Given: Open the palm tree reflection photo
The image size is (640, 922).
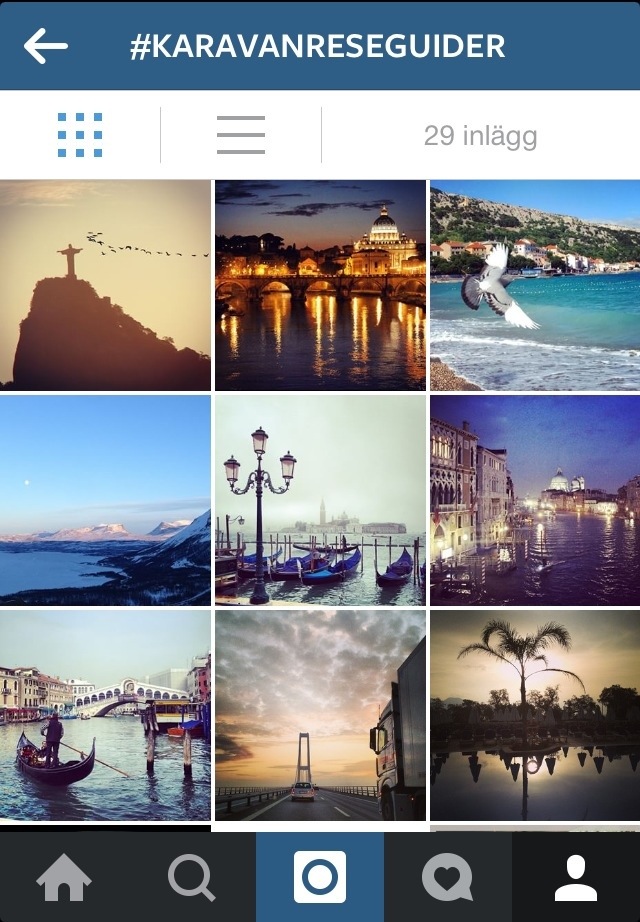Looking at the screenshot, I should pos(535,715).
